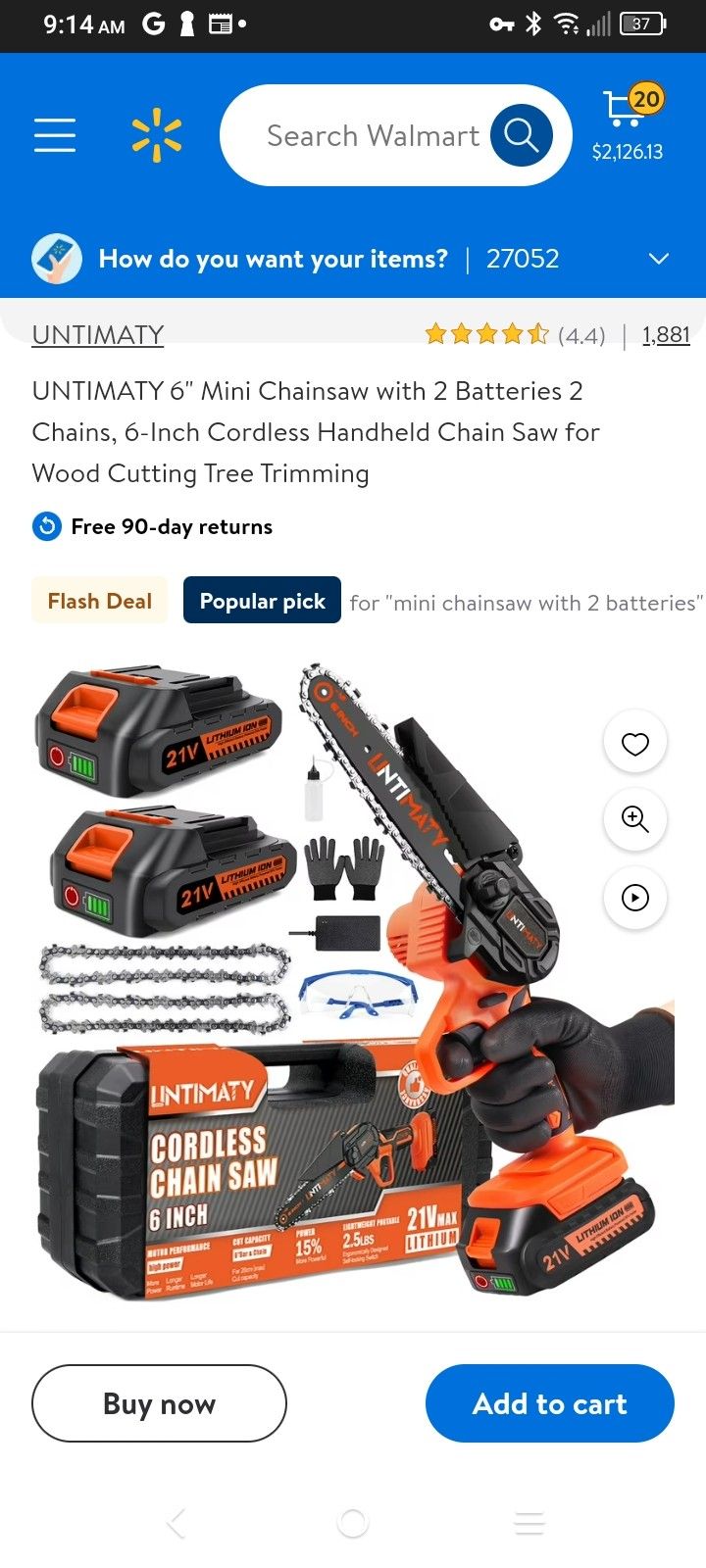Tap Buy now
The height and width of the screenshot is (1568, 706).
[x=159, y=1403]
